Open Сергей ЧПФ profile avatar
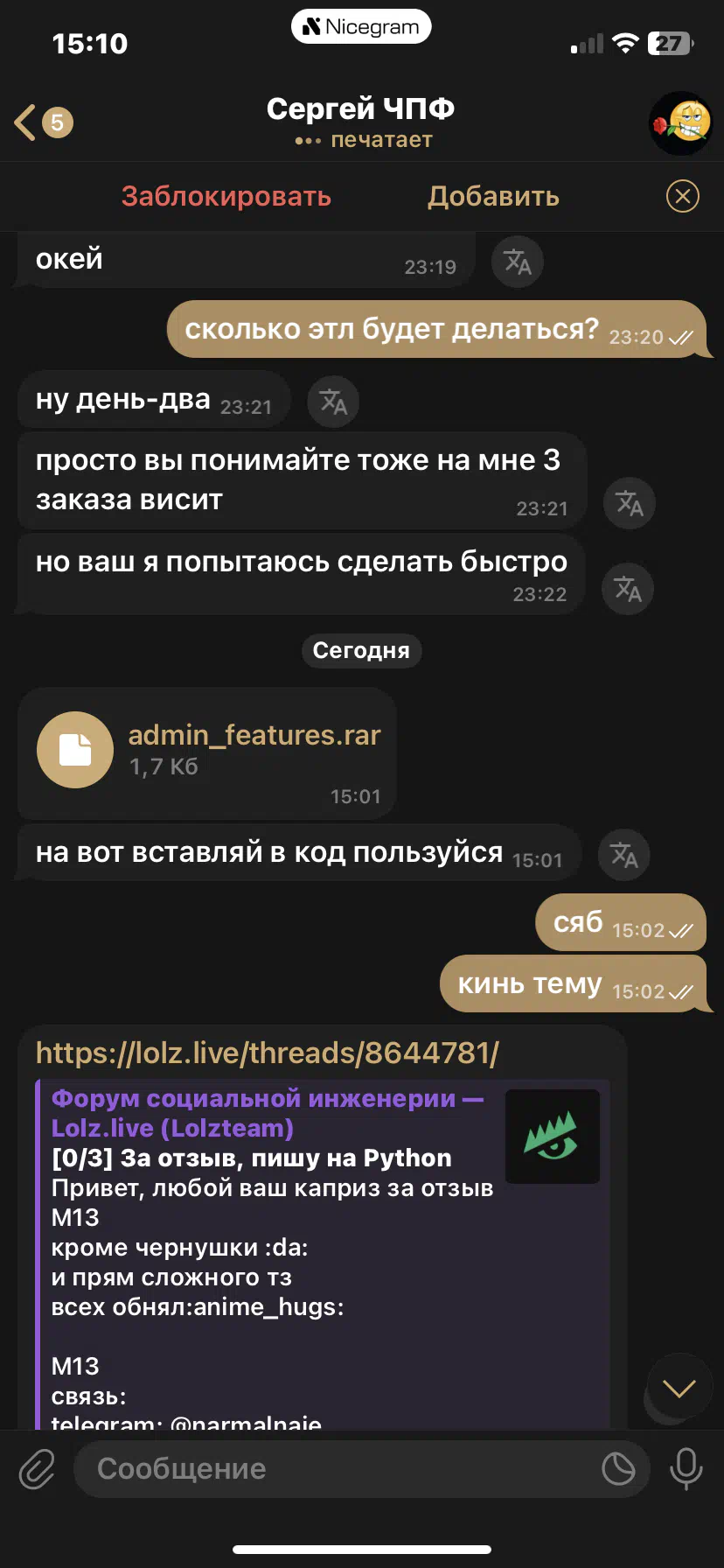The width and height of the screenshot is (724, 1568). point(680,123)
